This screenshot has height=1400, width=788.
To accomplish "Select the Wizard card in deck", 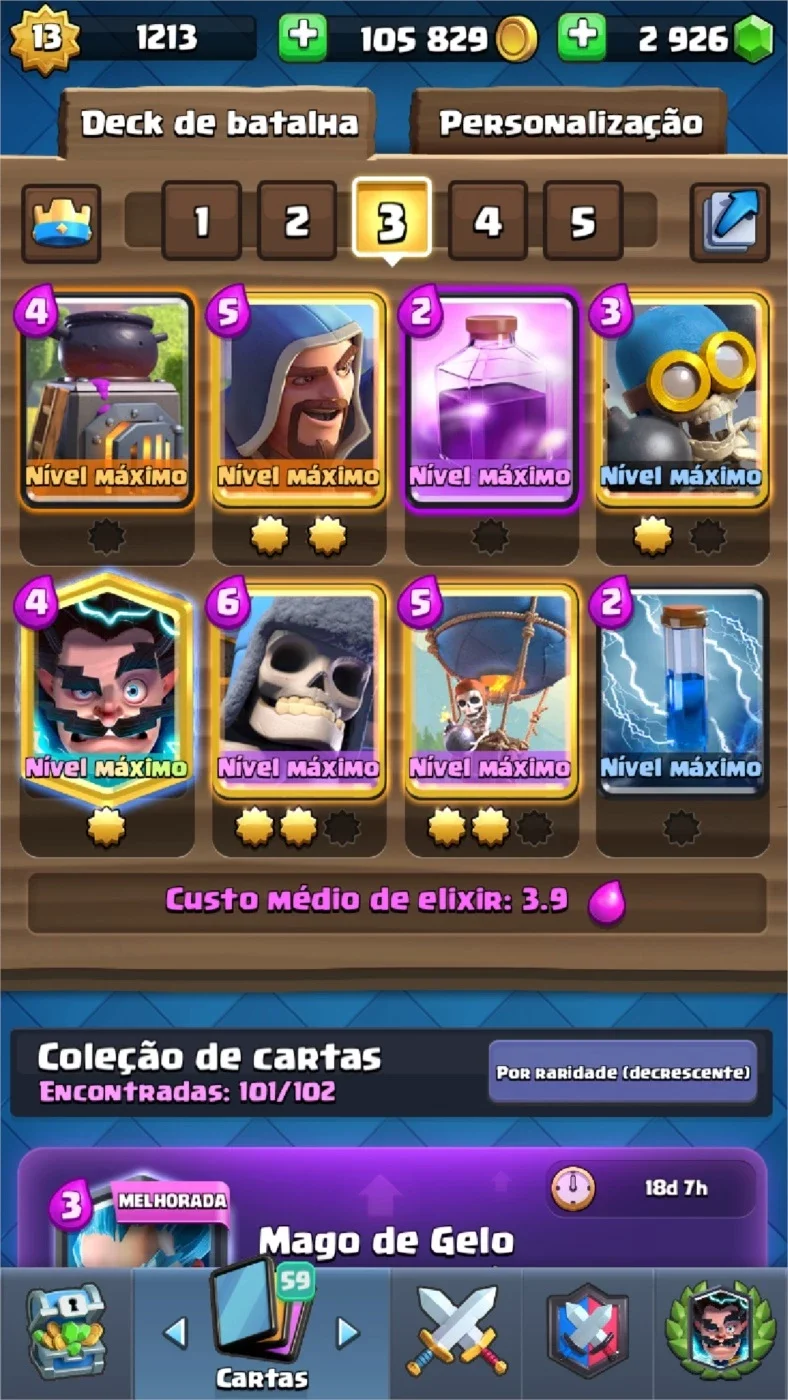I will pos(298,400).
